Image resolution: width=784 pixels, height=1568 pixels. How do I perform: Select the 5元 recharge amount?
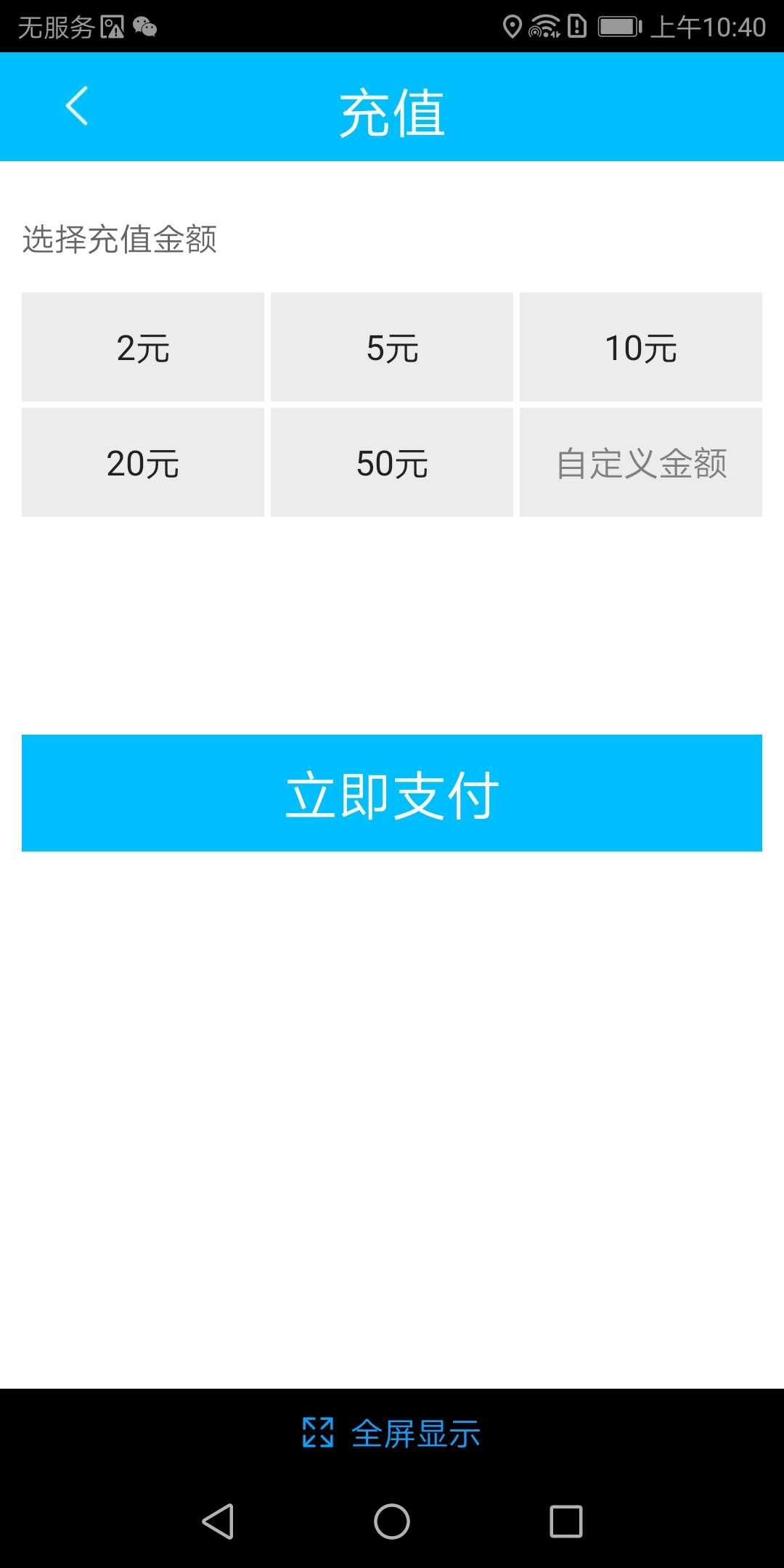(392, 348)
